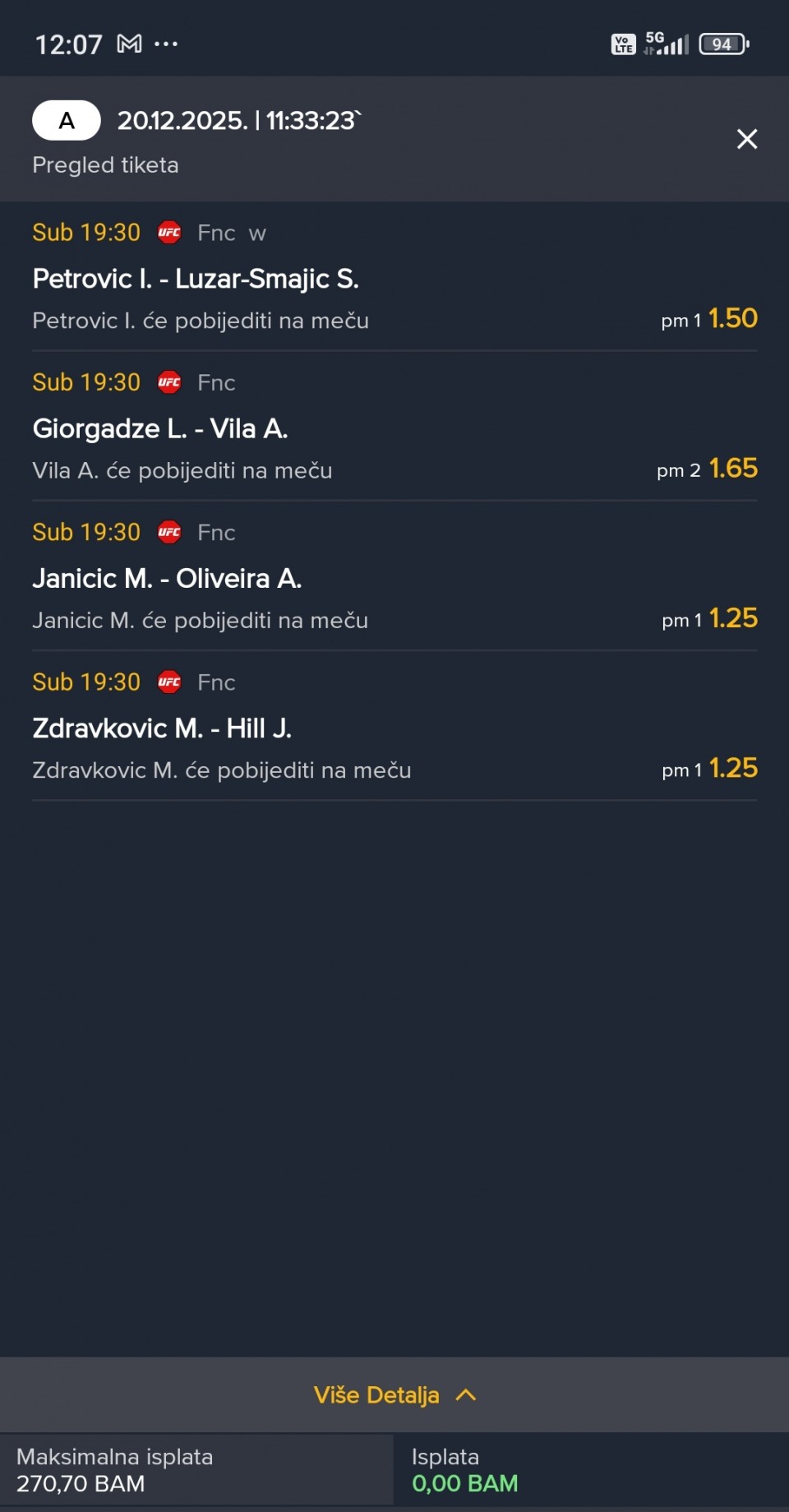This screenshot has width=789, height=1512.
Task: Open the Petrovic I. - Luzar-Smajic S. match
Action: (196, 280)
